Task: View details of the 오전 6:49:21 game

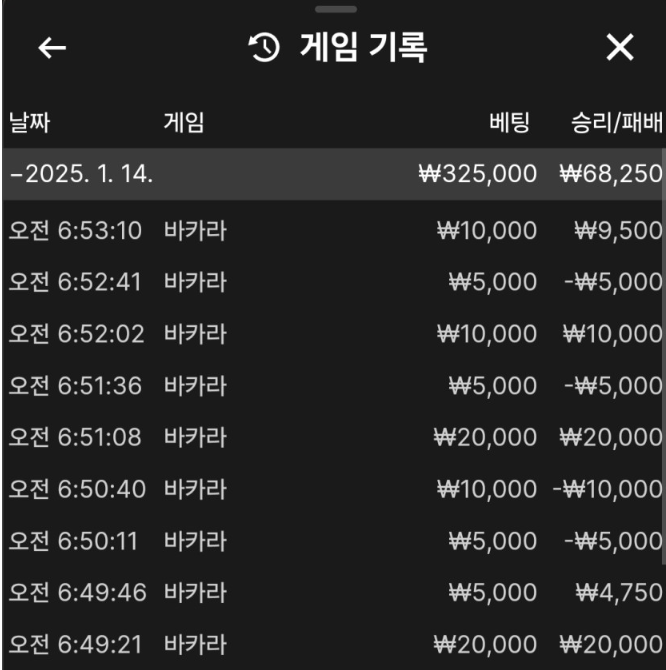Action: [333, 644]
